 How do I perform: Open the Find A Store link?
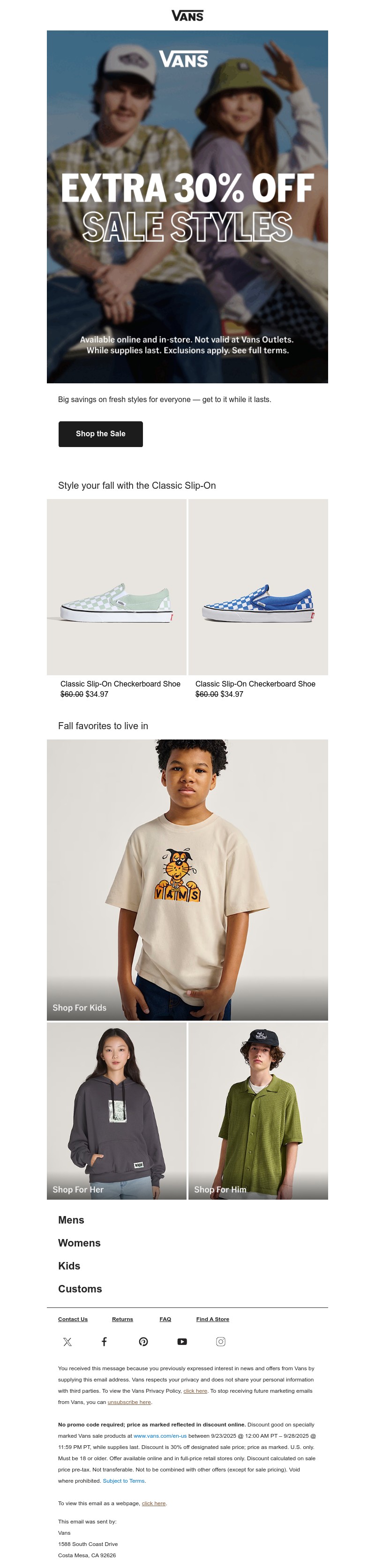[x=212, y=1319]
